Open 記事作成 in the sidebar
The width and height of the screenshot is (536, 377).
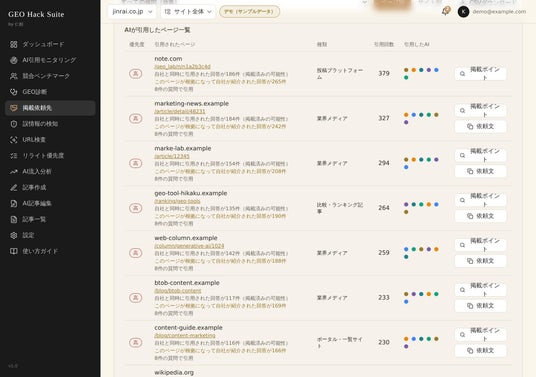[x=50, y=187]
